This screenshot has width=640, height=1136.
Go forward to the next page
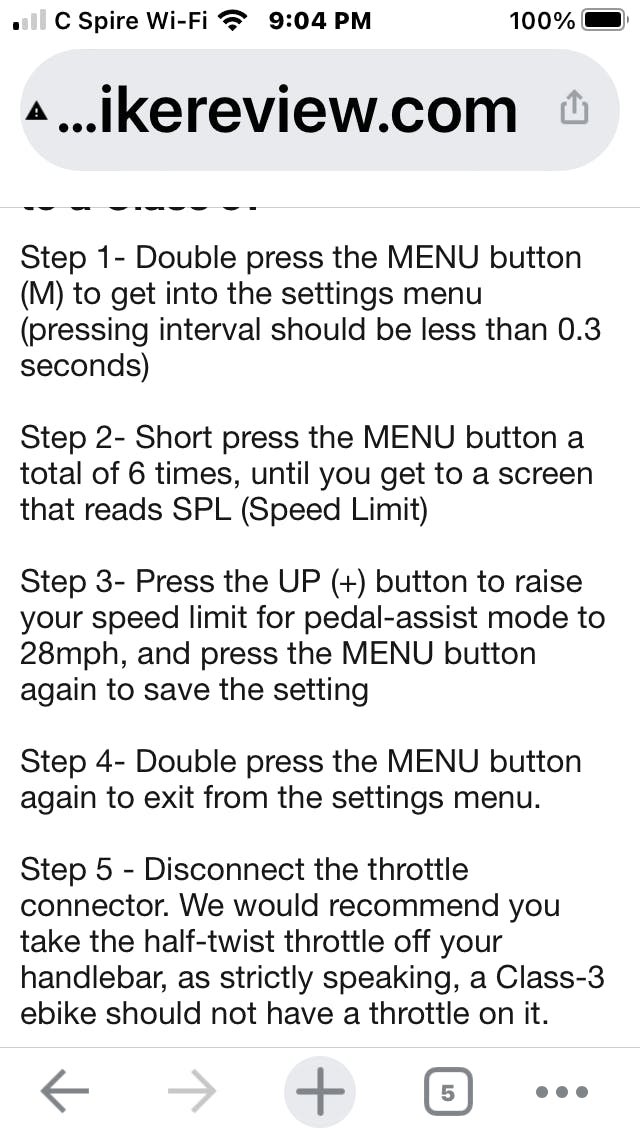(x=193, y=1092)
